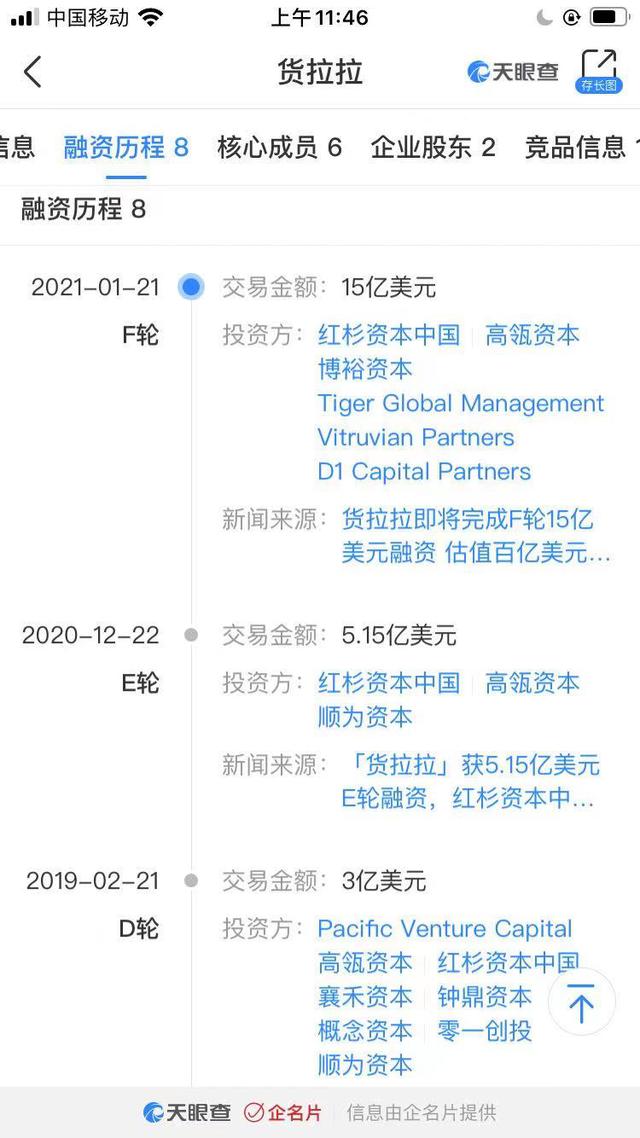
Task: Open investor 钟鼎资本
Action: [x=485, y=997]
